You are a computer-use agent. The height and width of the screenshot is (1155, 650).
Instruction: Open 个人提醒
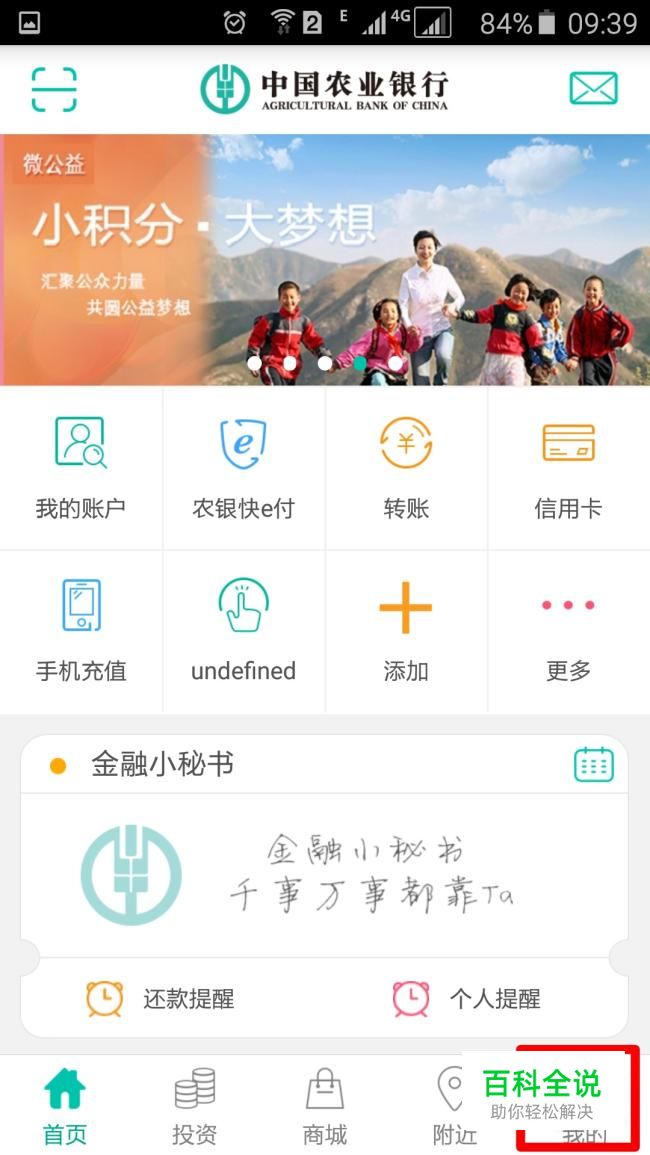pyautogui.click(x=466, y=998)
